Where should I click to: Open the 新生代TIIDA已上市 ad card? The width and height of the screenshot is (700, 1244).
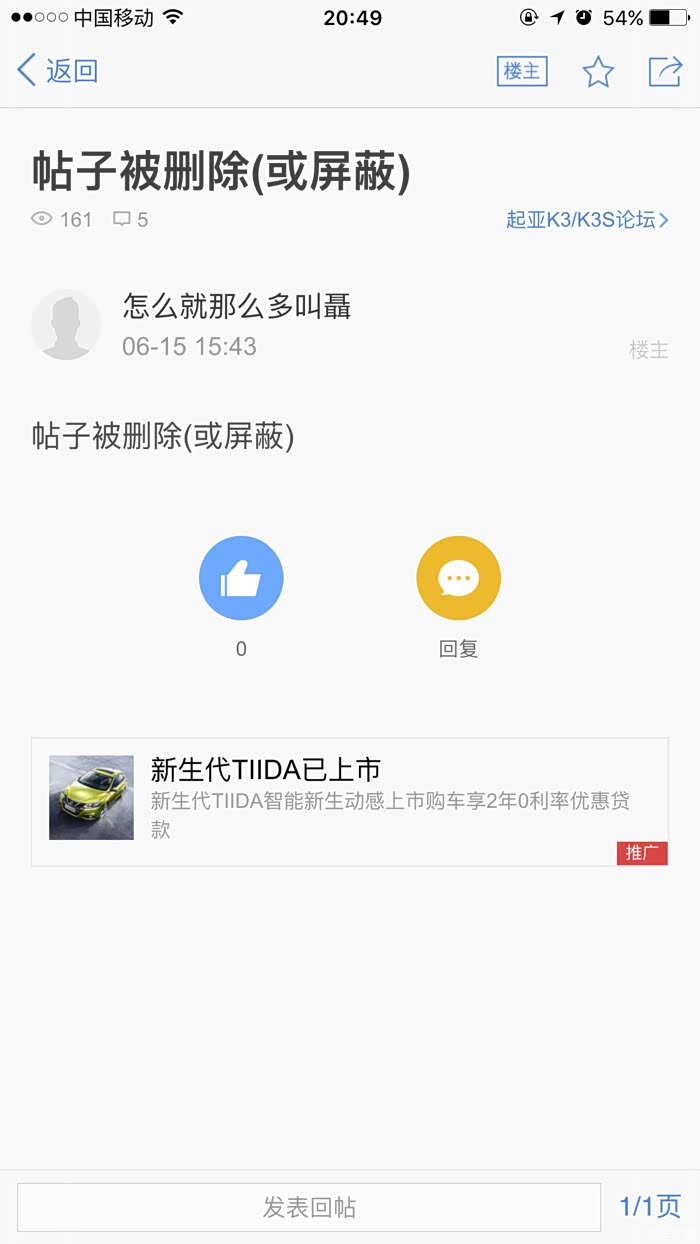click(349, 801)
